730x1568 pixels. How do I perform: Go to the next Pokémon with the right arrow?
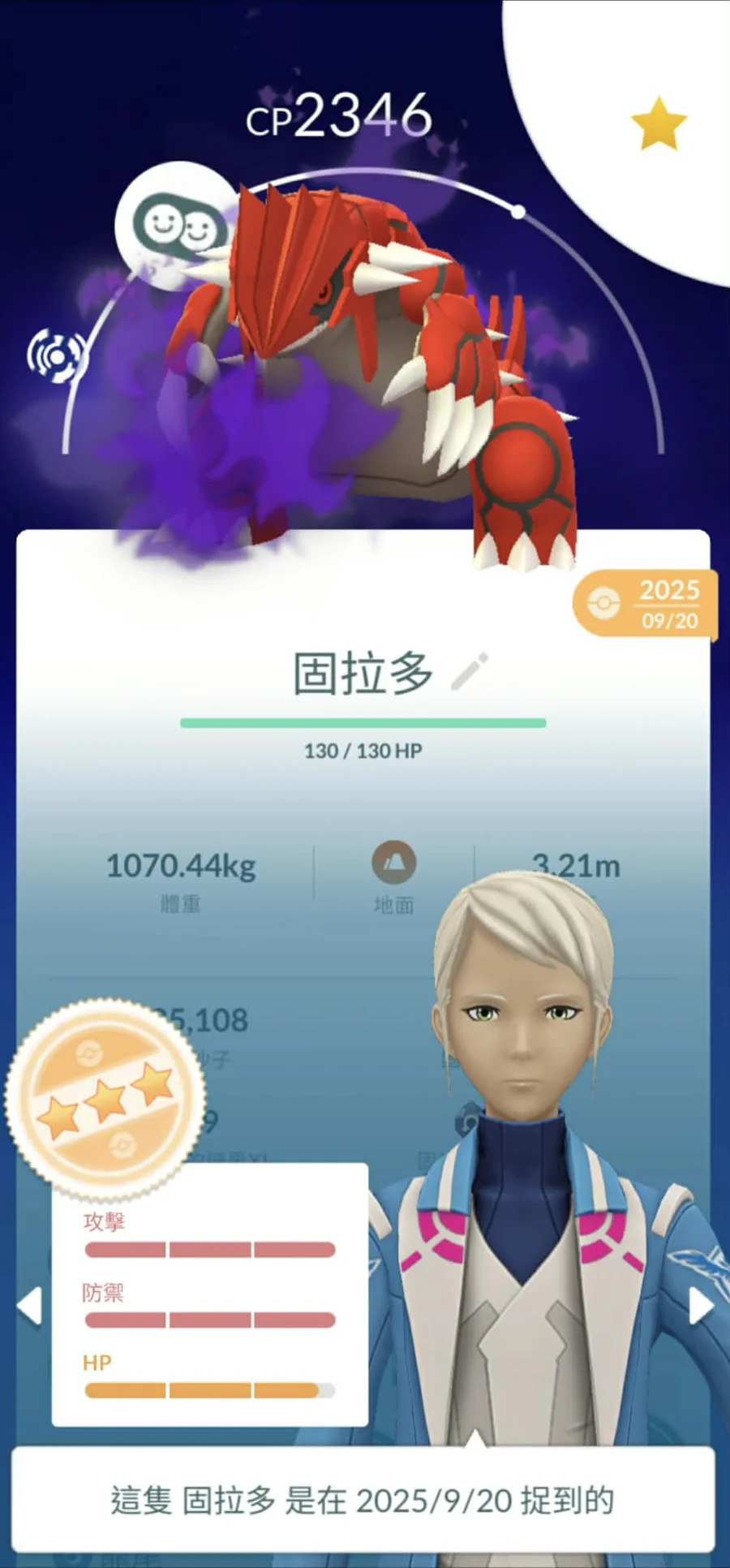click(700, 1306)
